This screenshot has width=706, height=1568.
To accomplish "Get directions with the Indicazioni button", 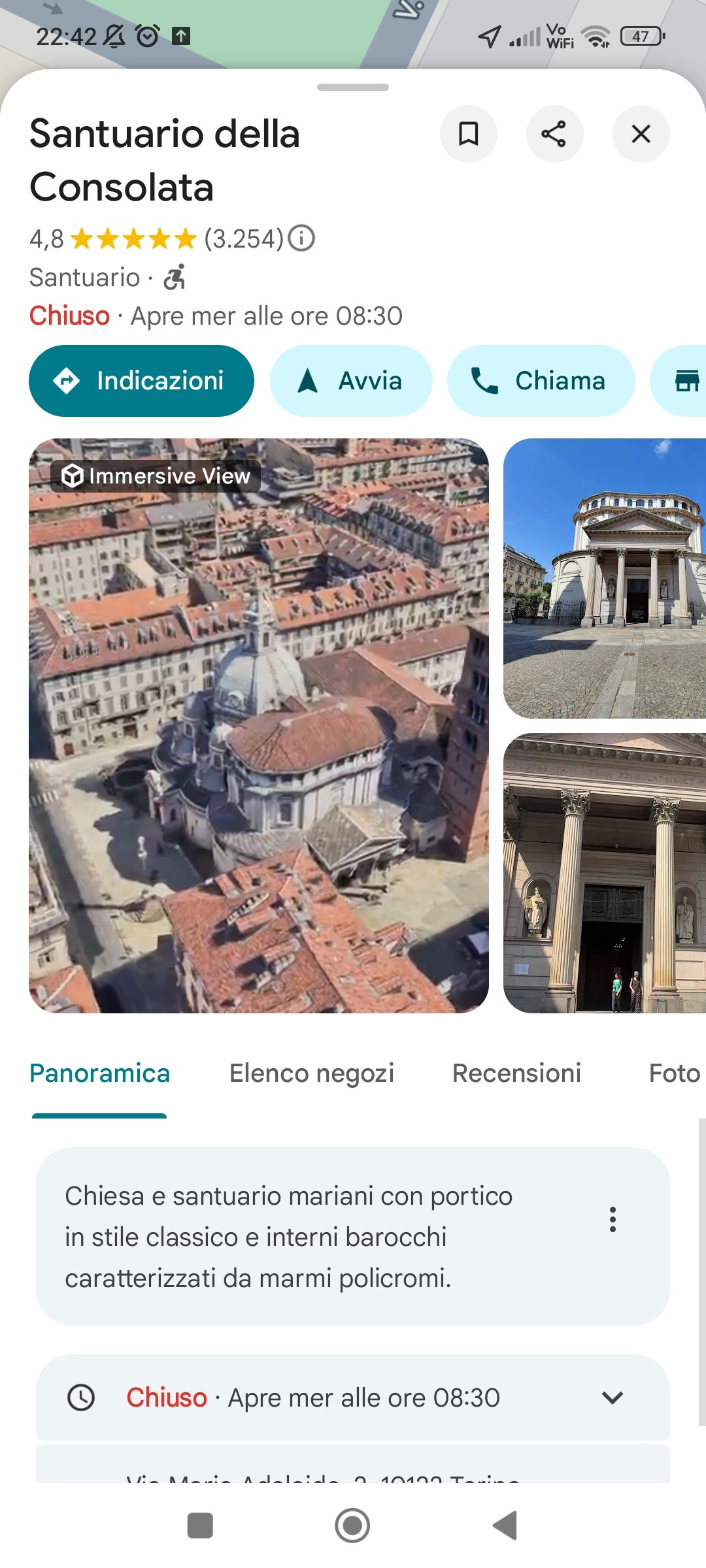I will (141, 381).
